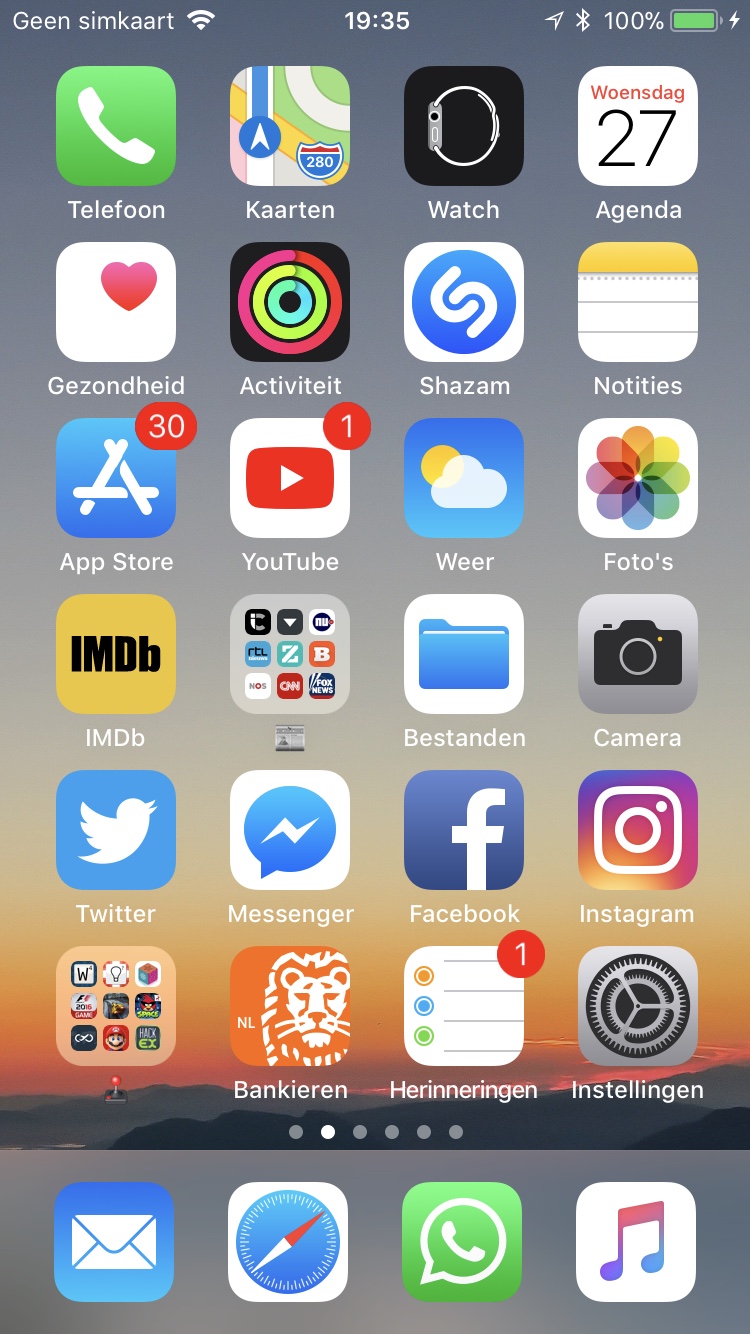
Task: Open the Bestanden files app
Action: point(464,654)
